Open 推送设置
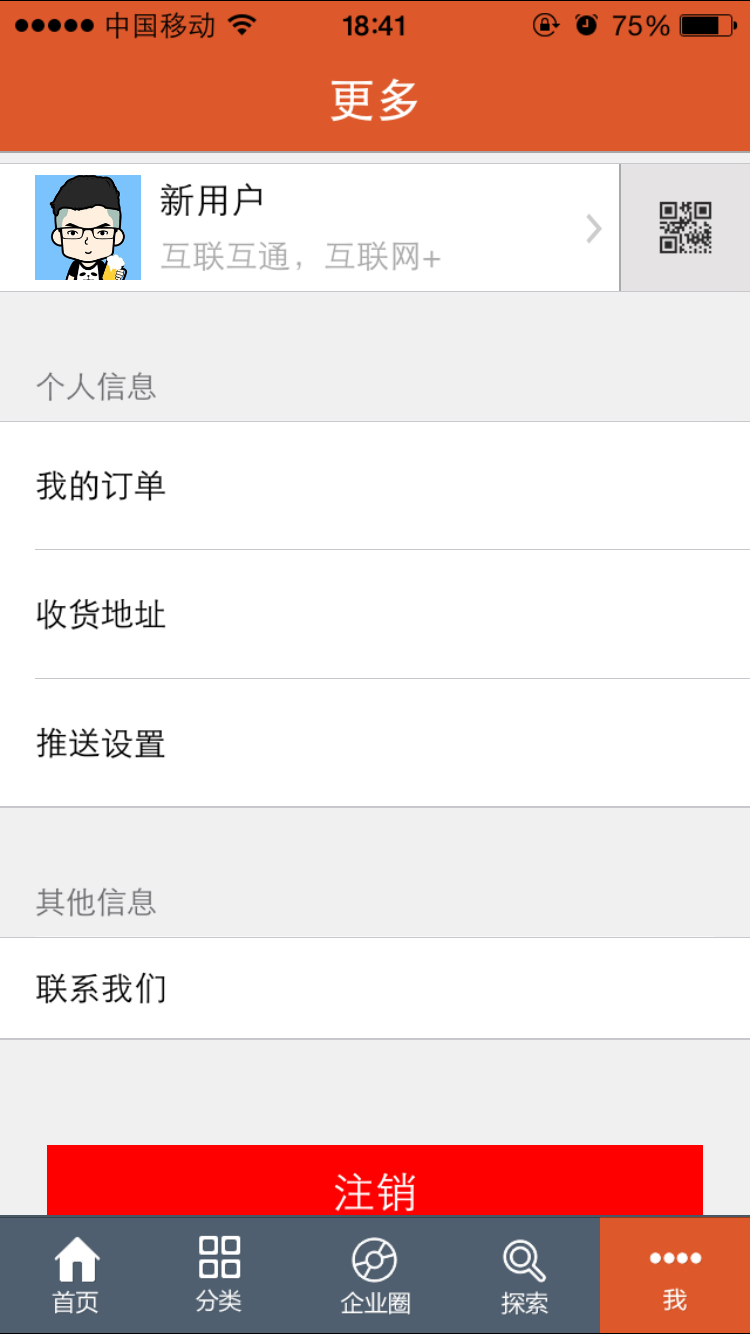Screen dimensions: 750x1334 [x=375, y=743]
